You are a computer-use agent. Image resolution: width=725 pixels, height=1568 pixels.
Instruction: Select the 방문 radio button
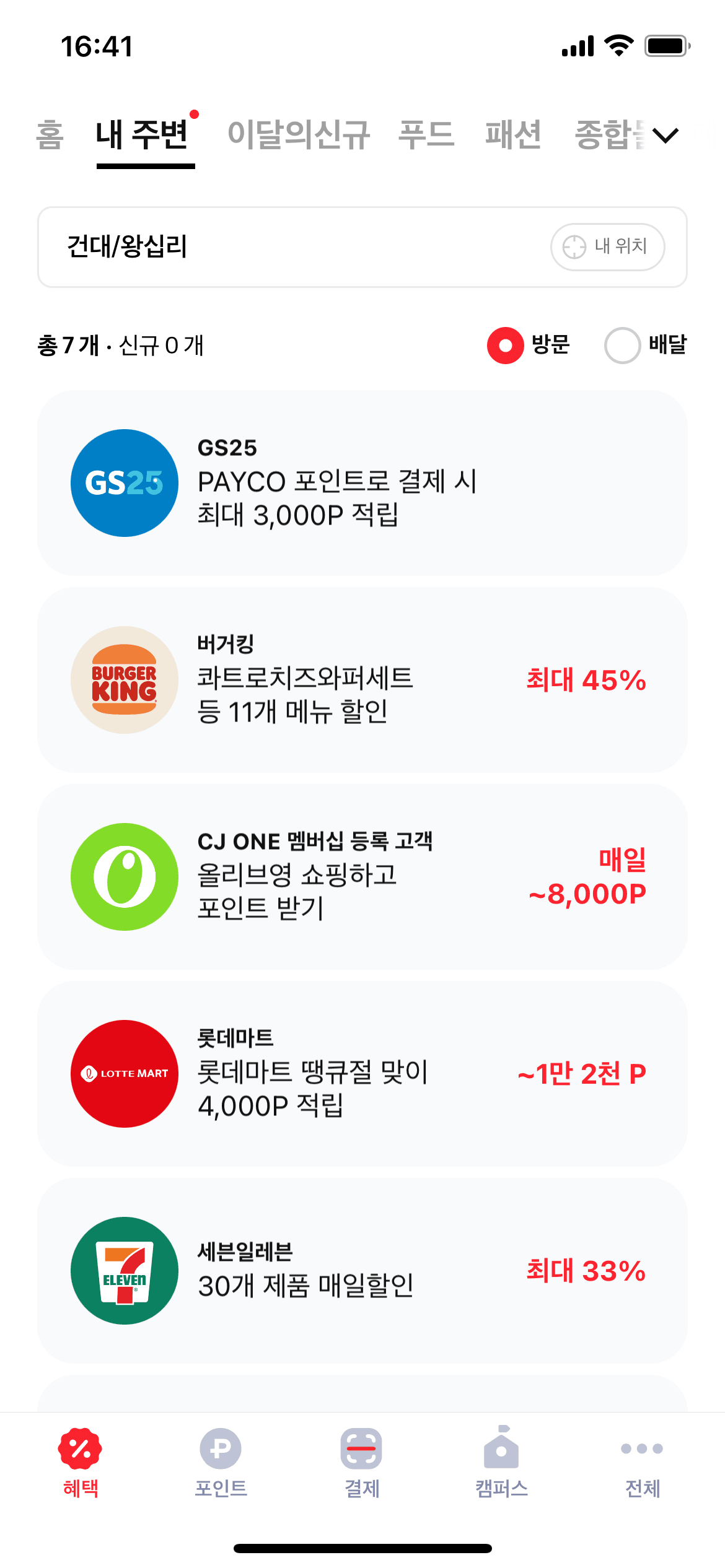(505, 346)
